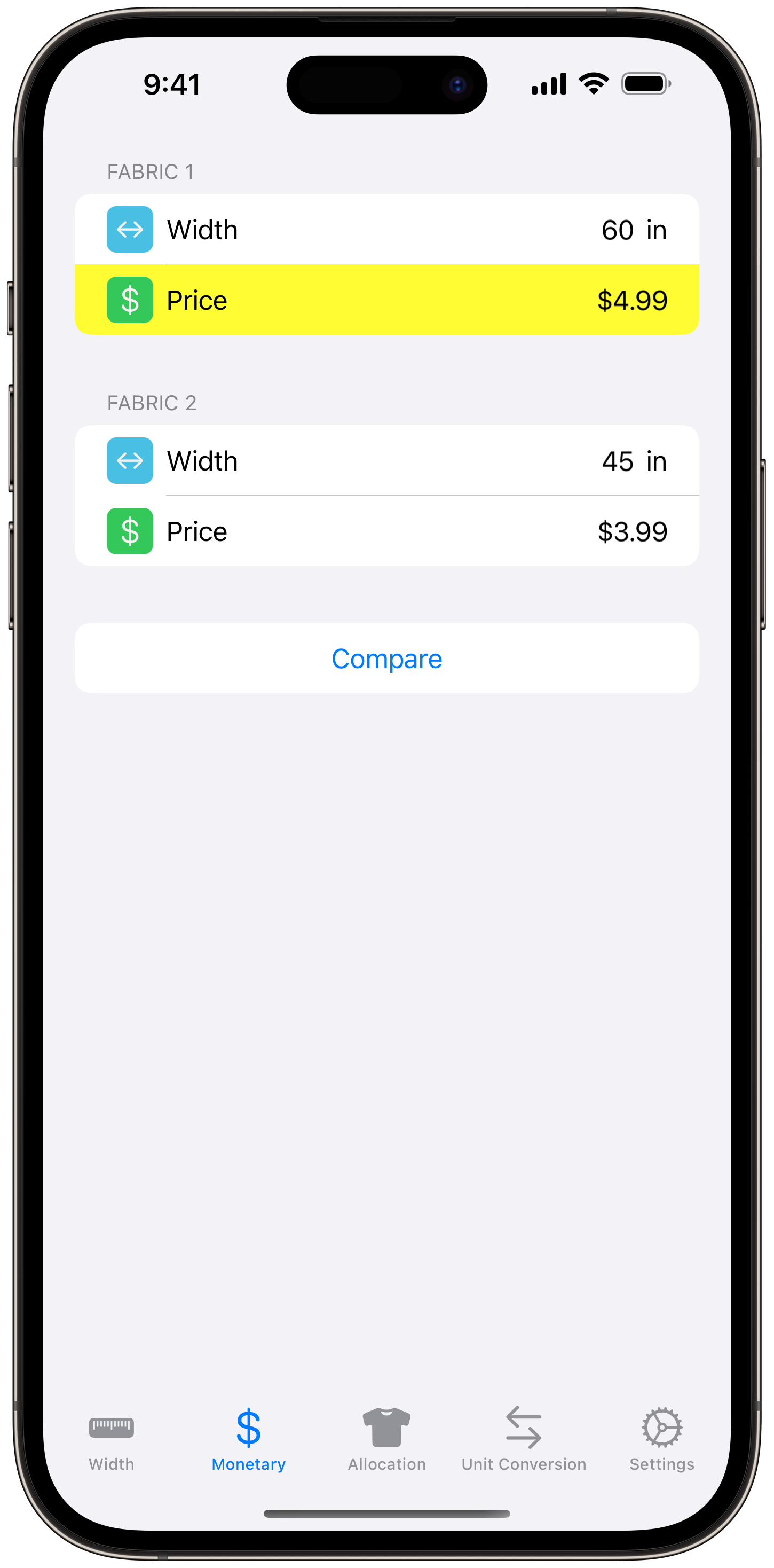Tap the Compare button

(x=387, y=658)
